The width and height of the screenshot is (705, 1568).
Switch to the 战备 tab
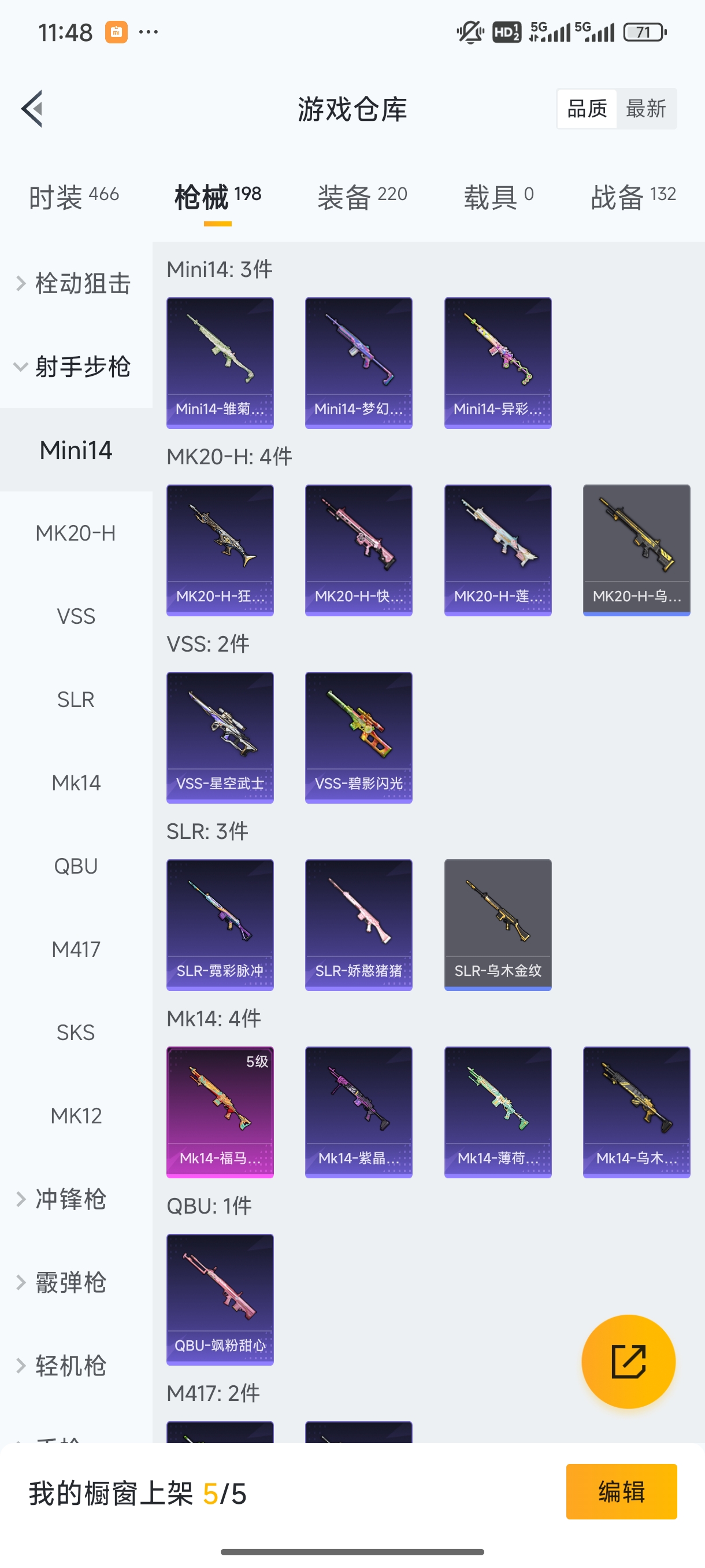coord(633,197)
